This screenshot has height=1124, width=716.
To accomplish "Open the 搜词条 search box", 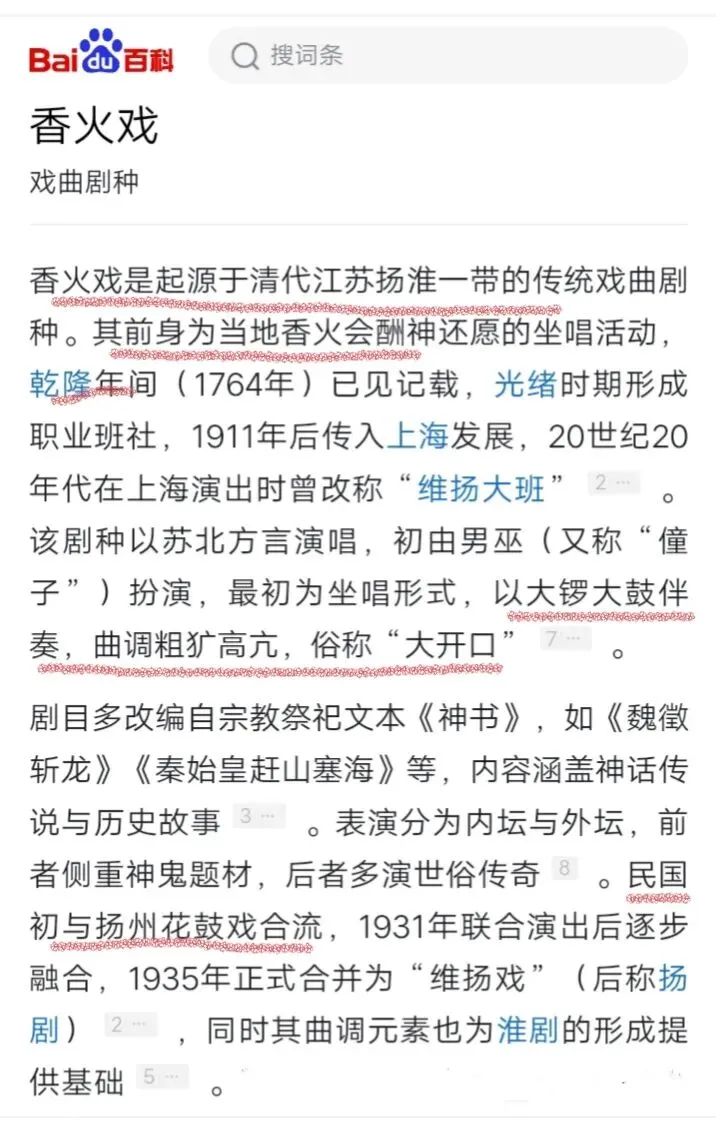I will [448, 56].
